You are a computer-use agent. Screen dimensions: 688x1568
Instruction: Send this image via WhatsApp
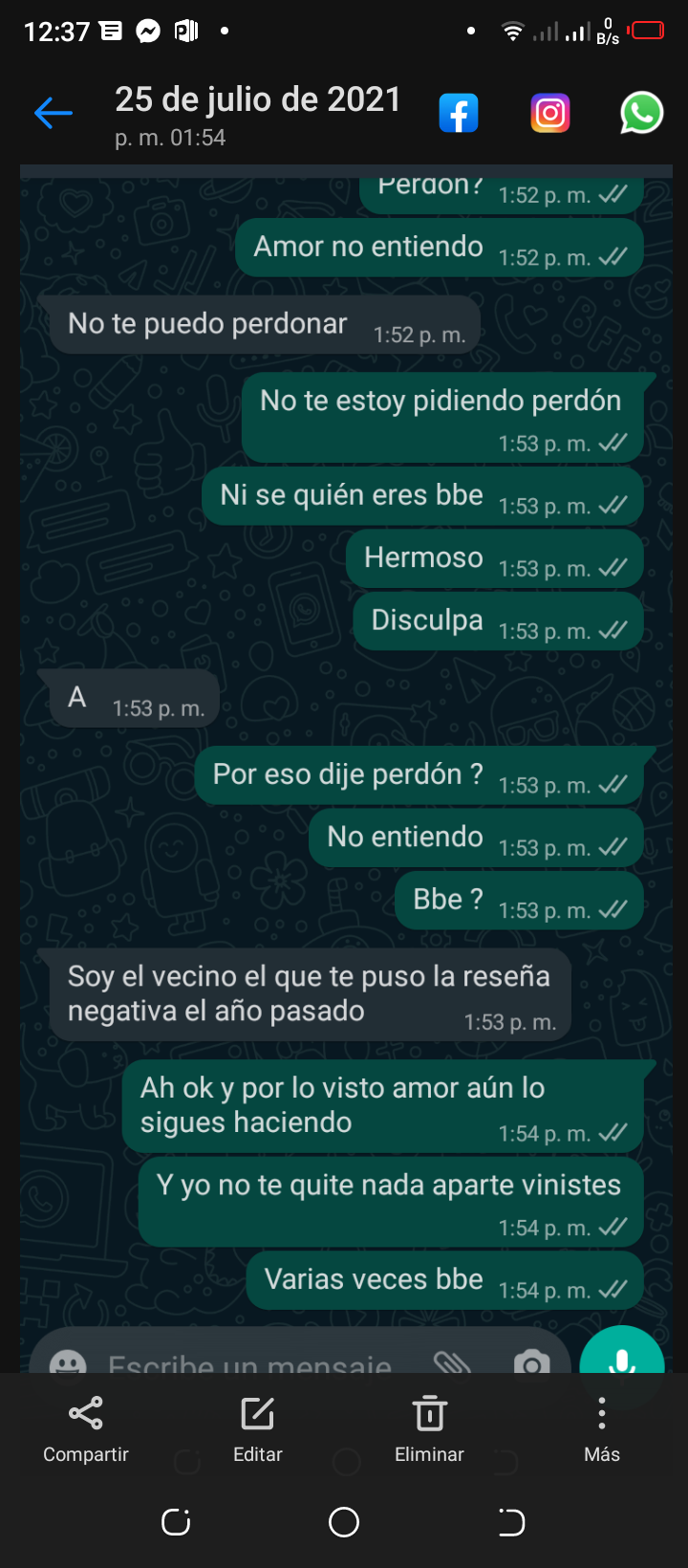641,114
